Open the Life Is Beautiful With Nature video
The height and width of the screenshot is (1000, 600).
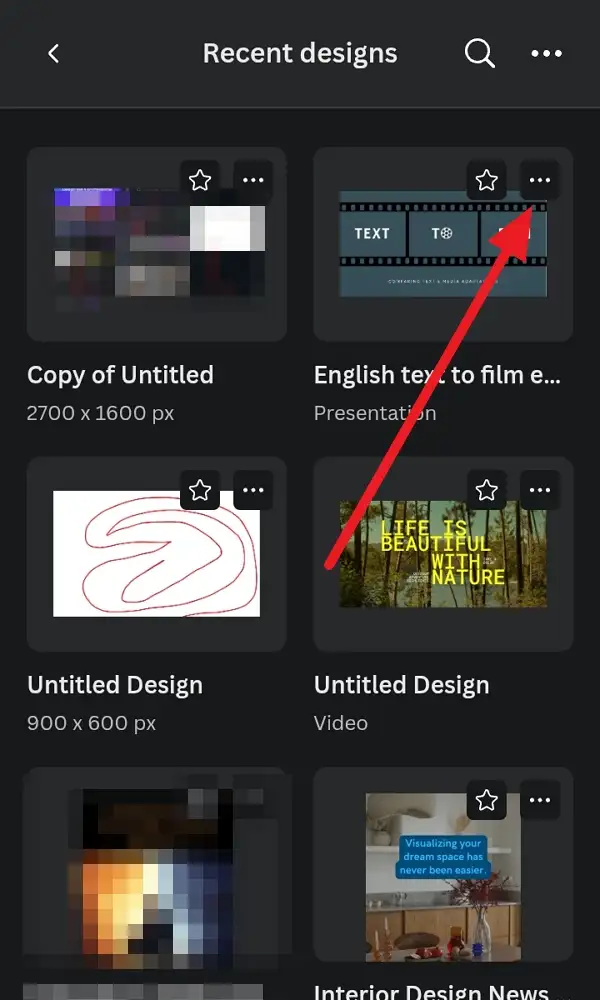tap(443, 554)
